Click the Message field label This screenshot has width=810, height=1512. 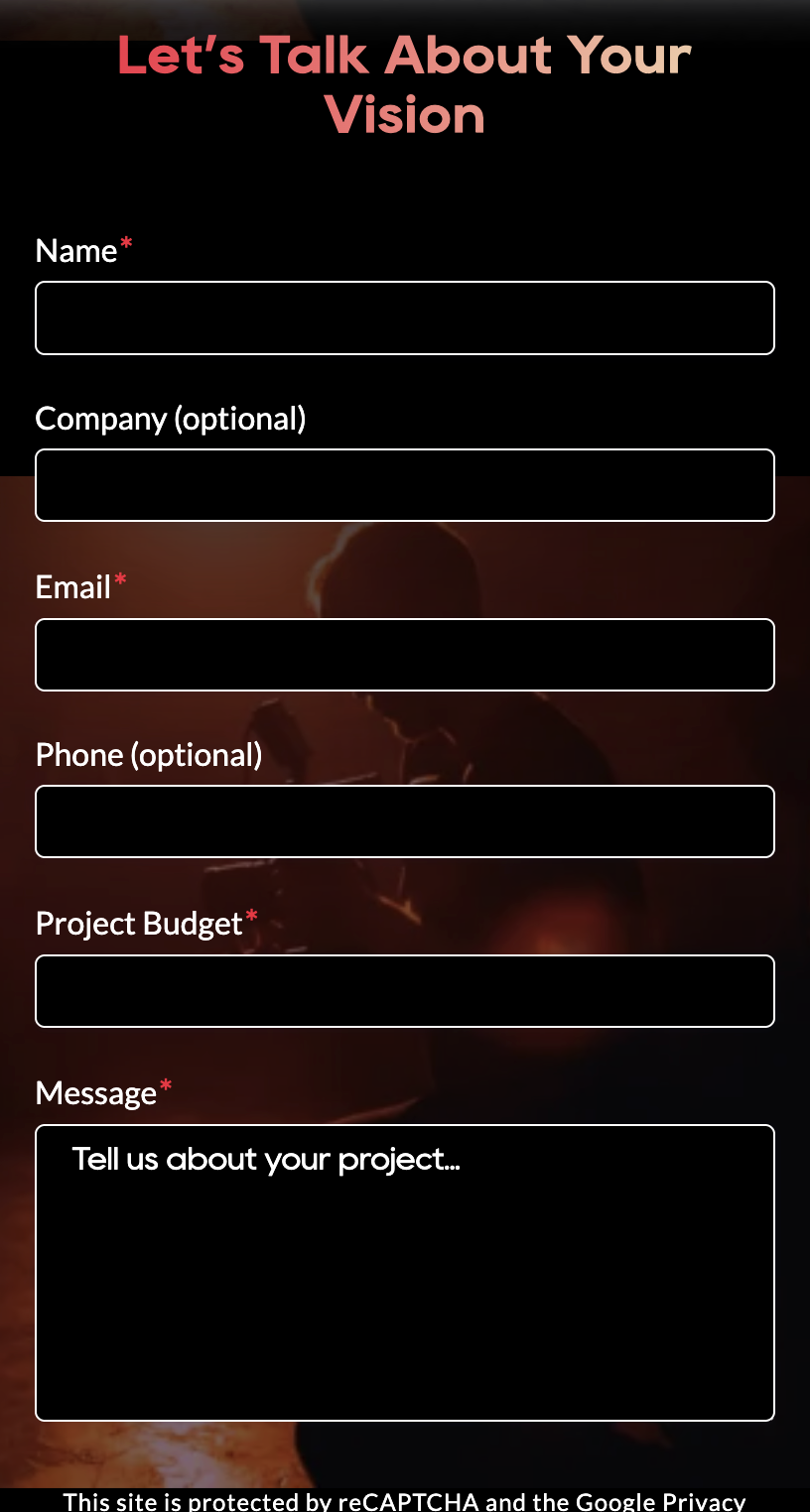(x=95, y=1092)
